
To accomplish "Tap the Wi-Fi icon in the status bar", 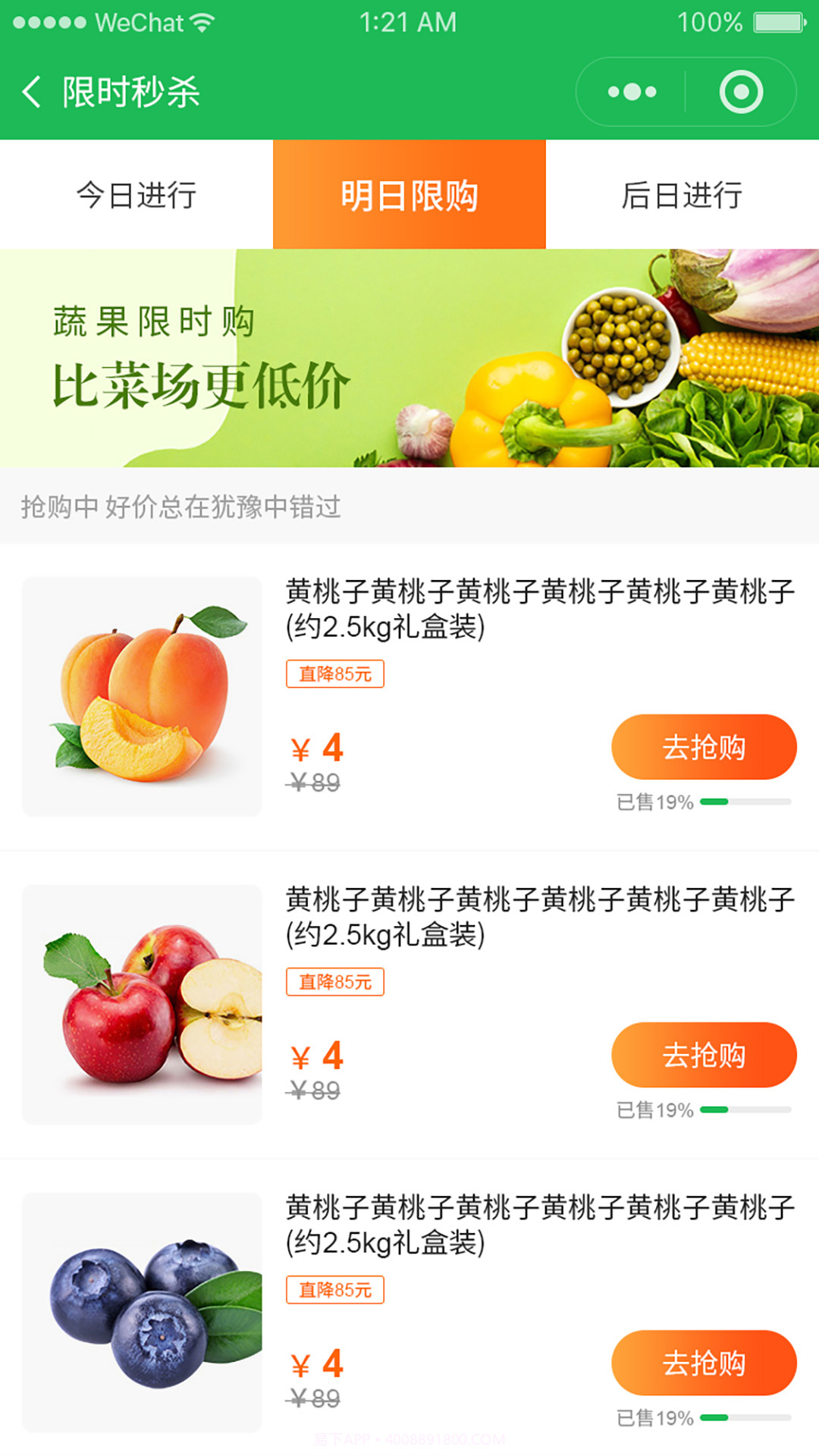I will [x=203, y=22].
